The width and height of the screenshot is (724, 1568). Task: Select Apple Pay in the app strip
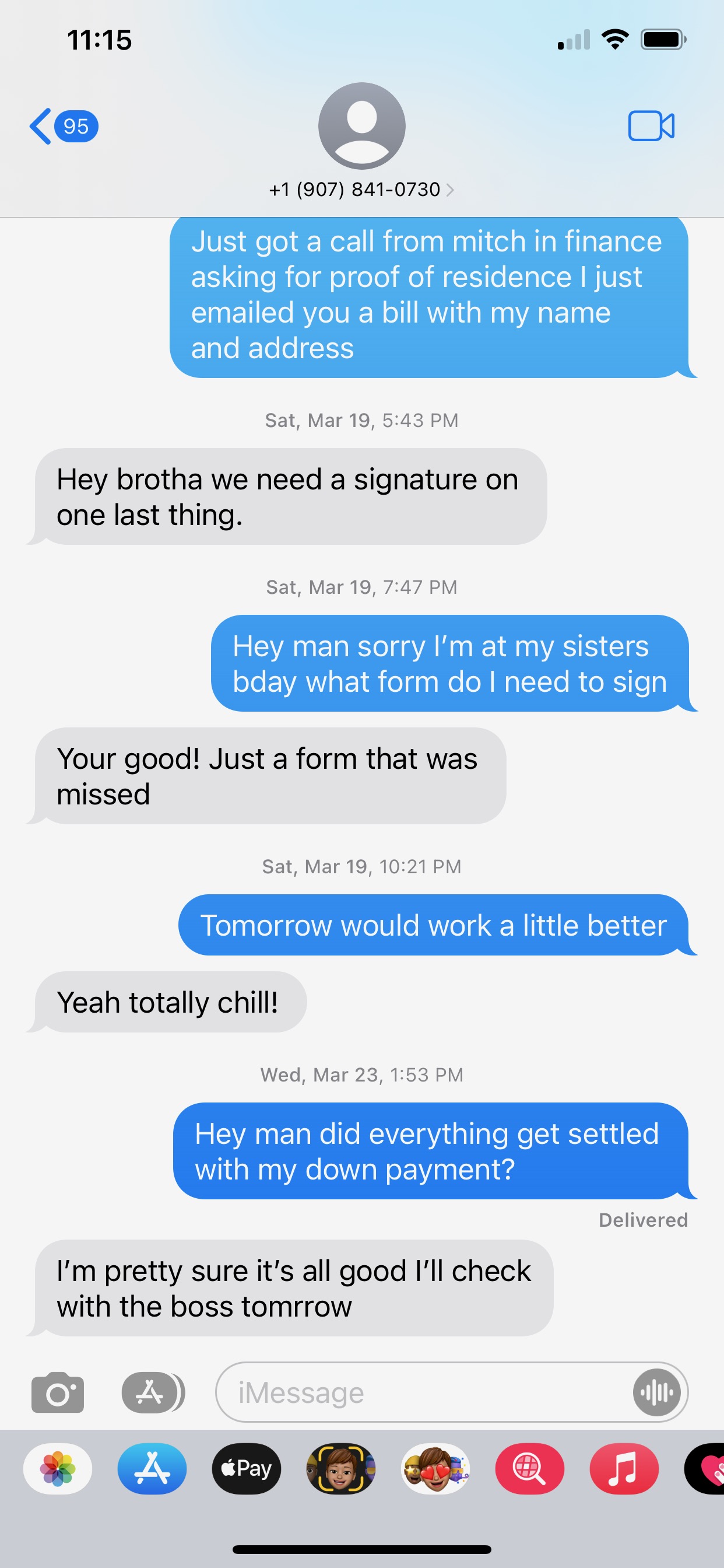[x=247, y=1468]
